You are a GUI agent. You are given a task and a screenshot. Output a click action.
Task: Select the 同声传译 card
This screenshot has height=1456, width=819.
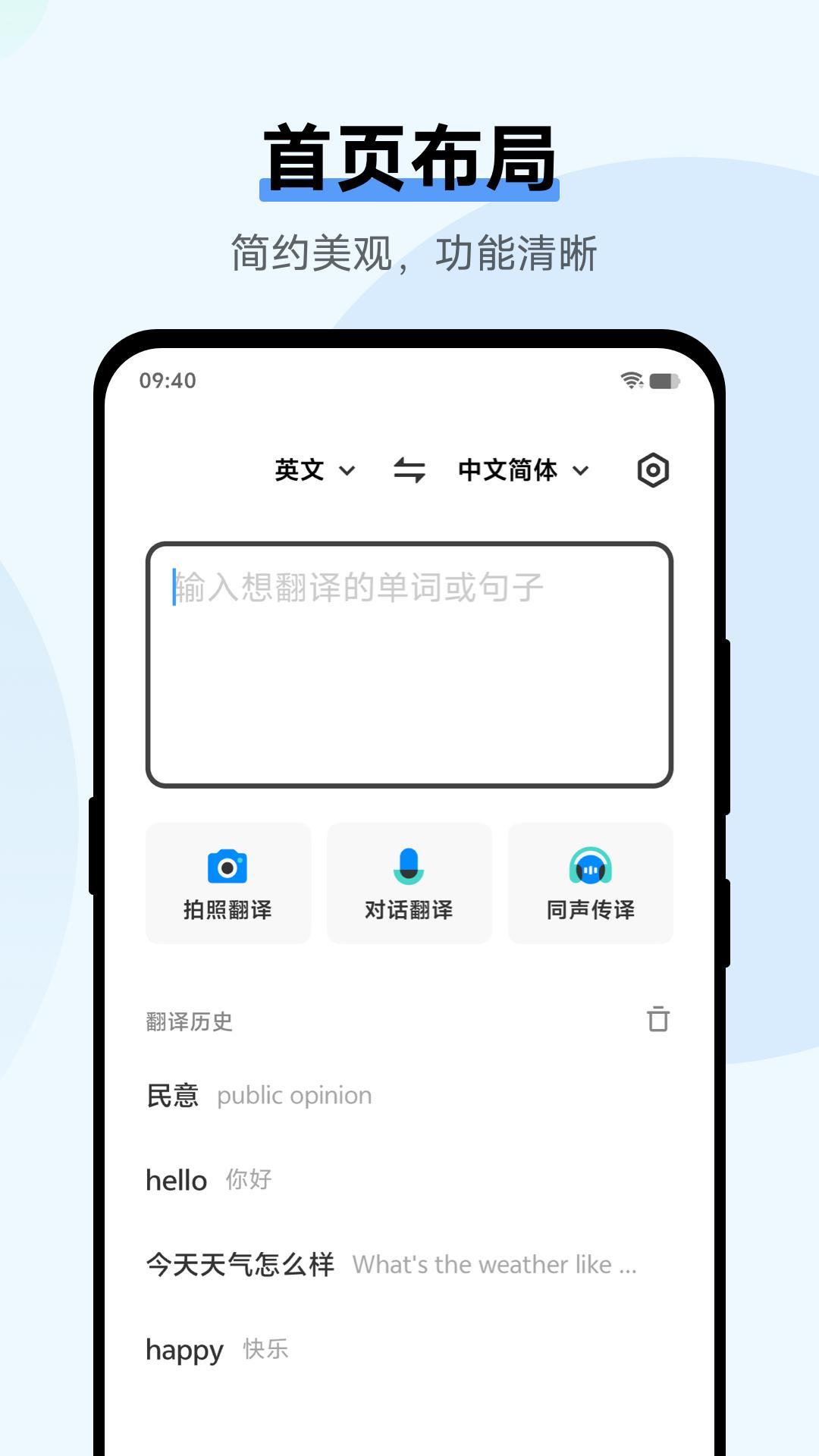coord(590,883)
